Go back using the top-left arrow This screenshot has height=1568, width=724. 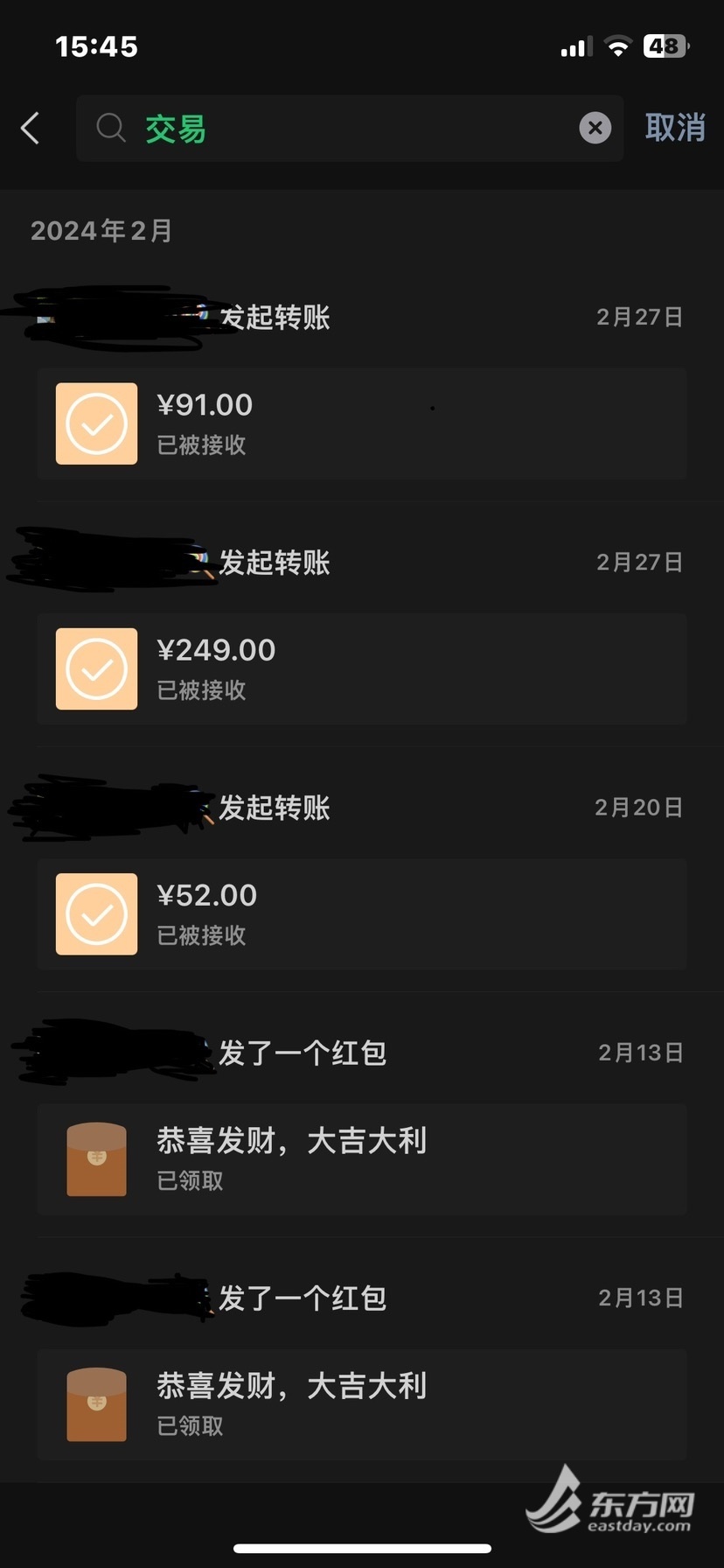31,129
